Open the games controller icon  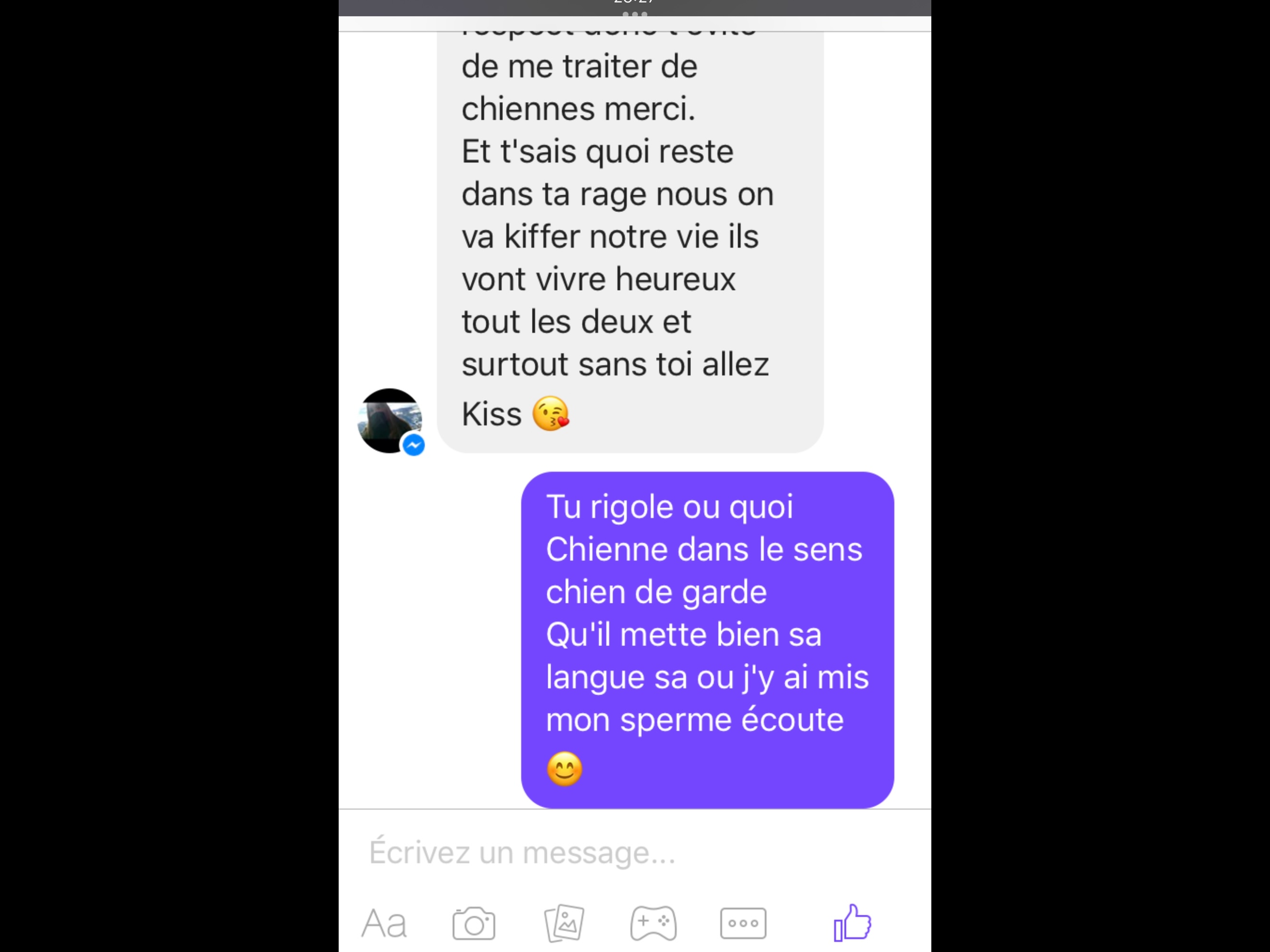tap(653, 923)
